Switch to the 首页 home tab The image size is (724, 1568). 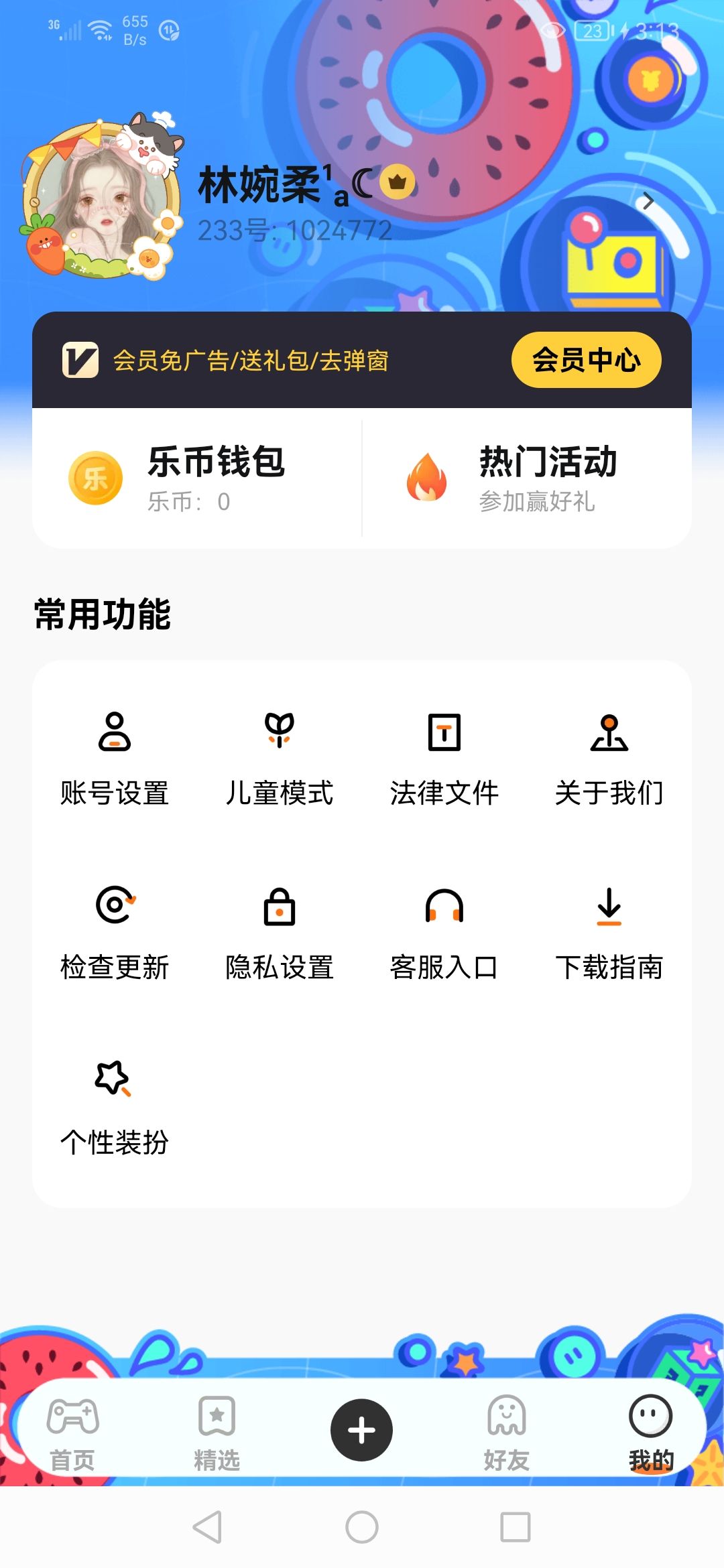(x=72, y=1433)
